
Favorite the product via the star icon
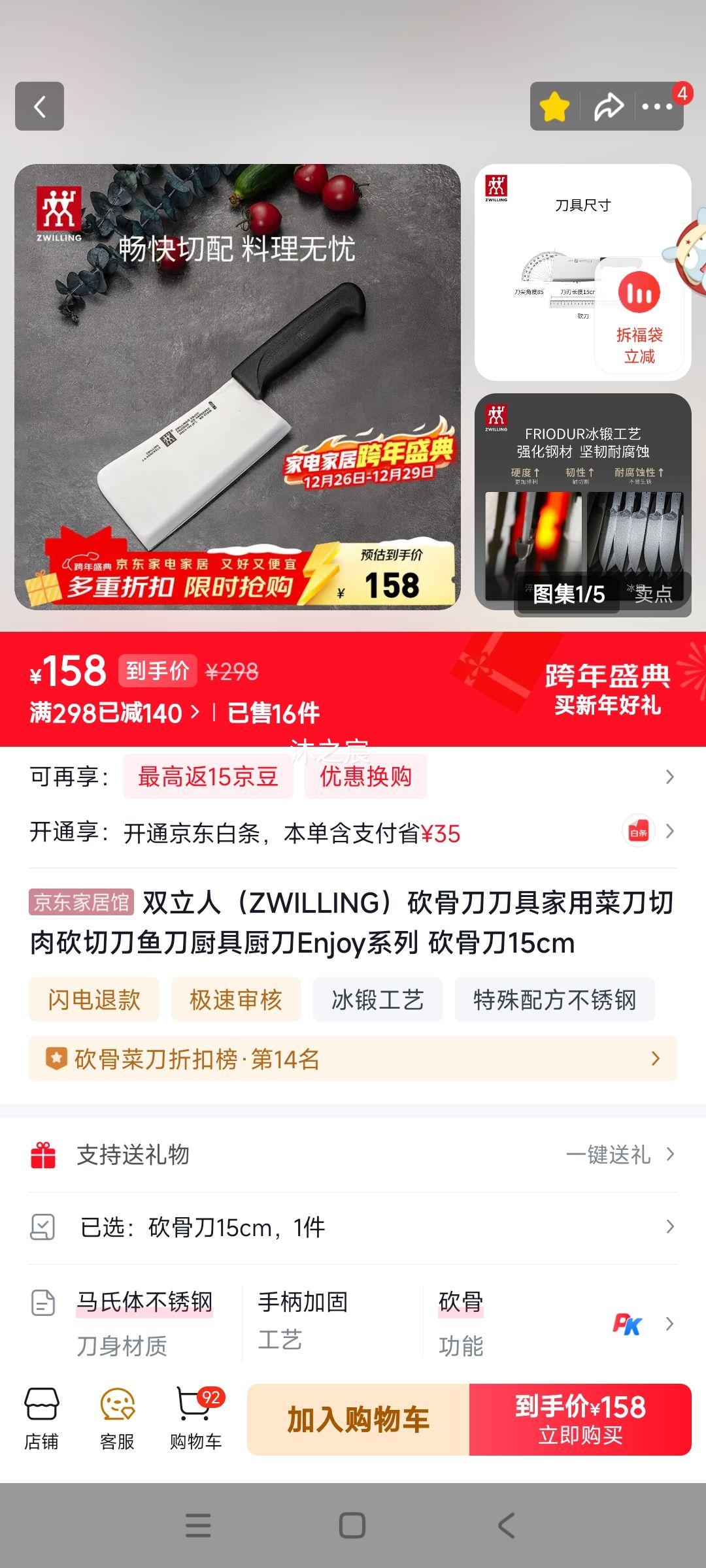tap(553, 106)
